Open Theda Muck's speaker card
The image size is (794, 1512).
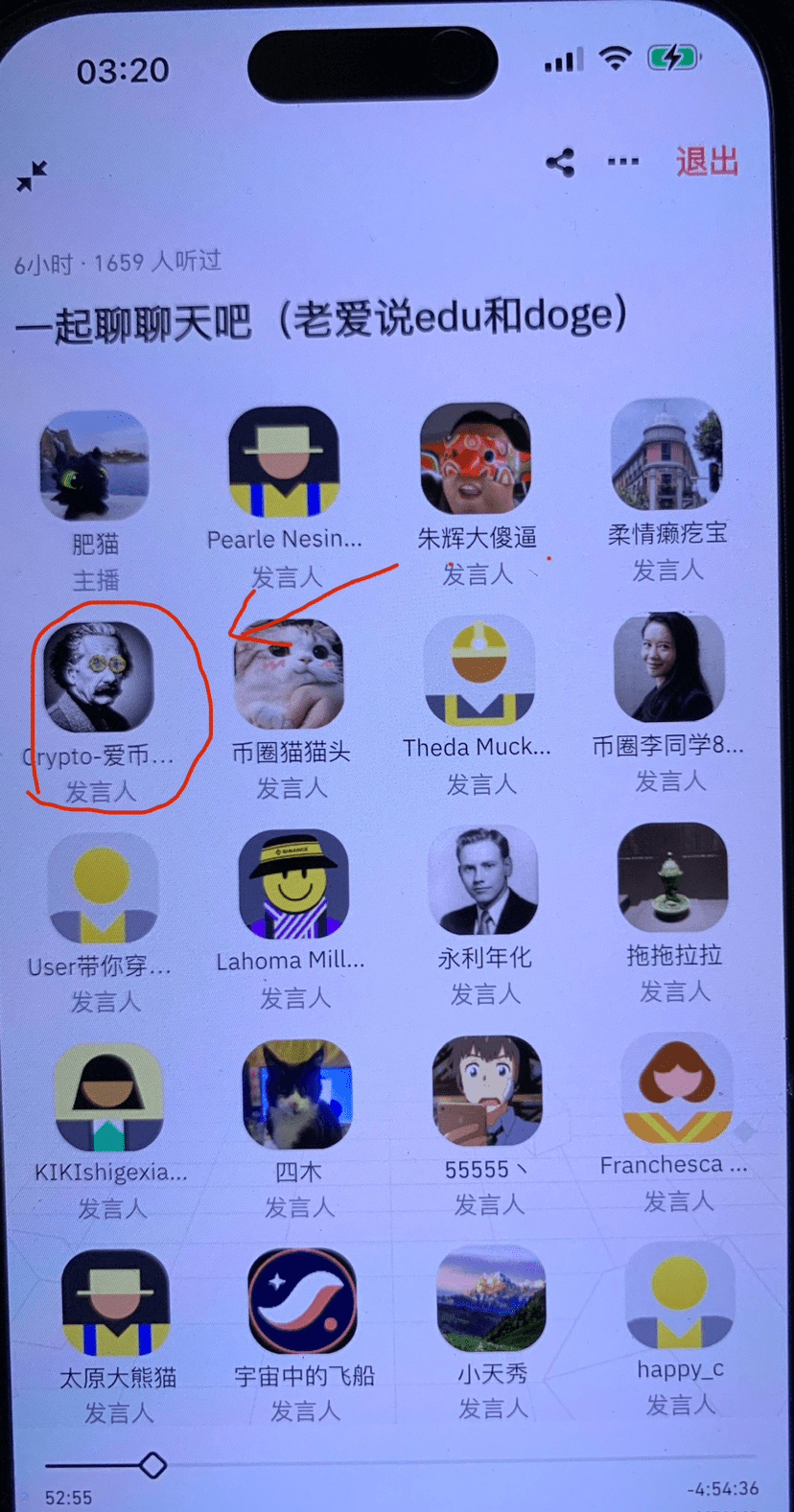pyautogui.click(x=479, y=669)
